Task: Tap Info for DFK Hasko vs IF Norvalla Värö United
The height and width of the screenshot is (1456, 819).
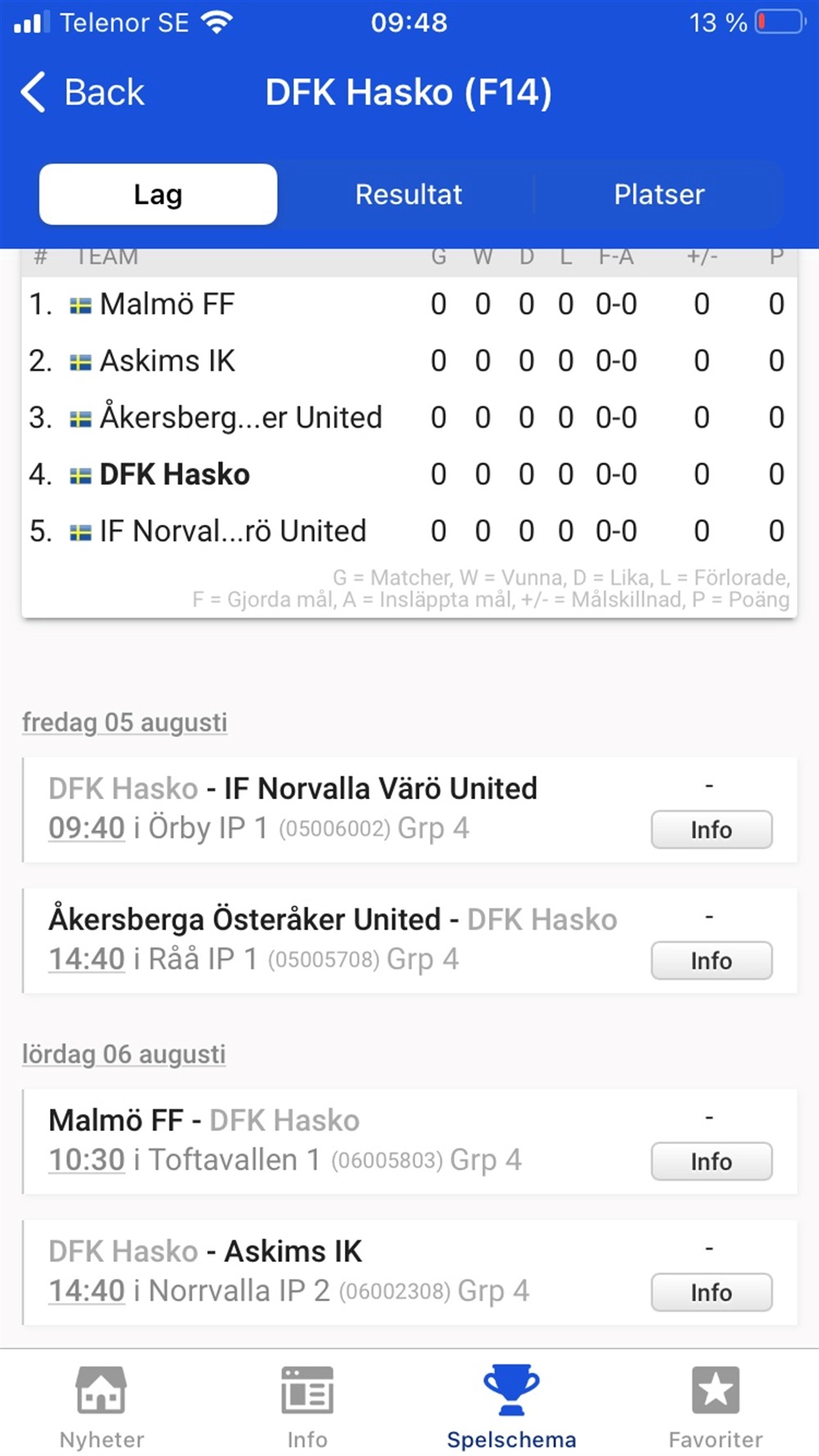Action: coord(711,830)
